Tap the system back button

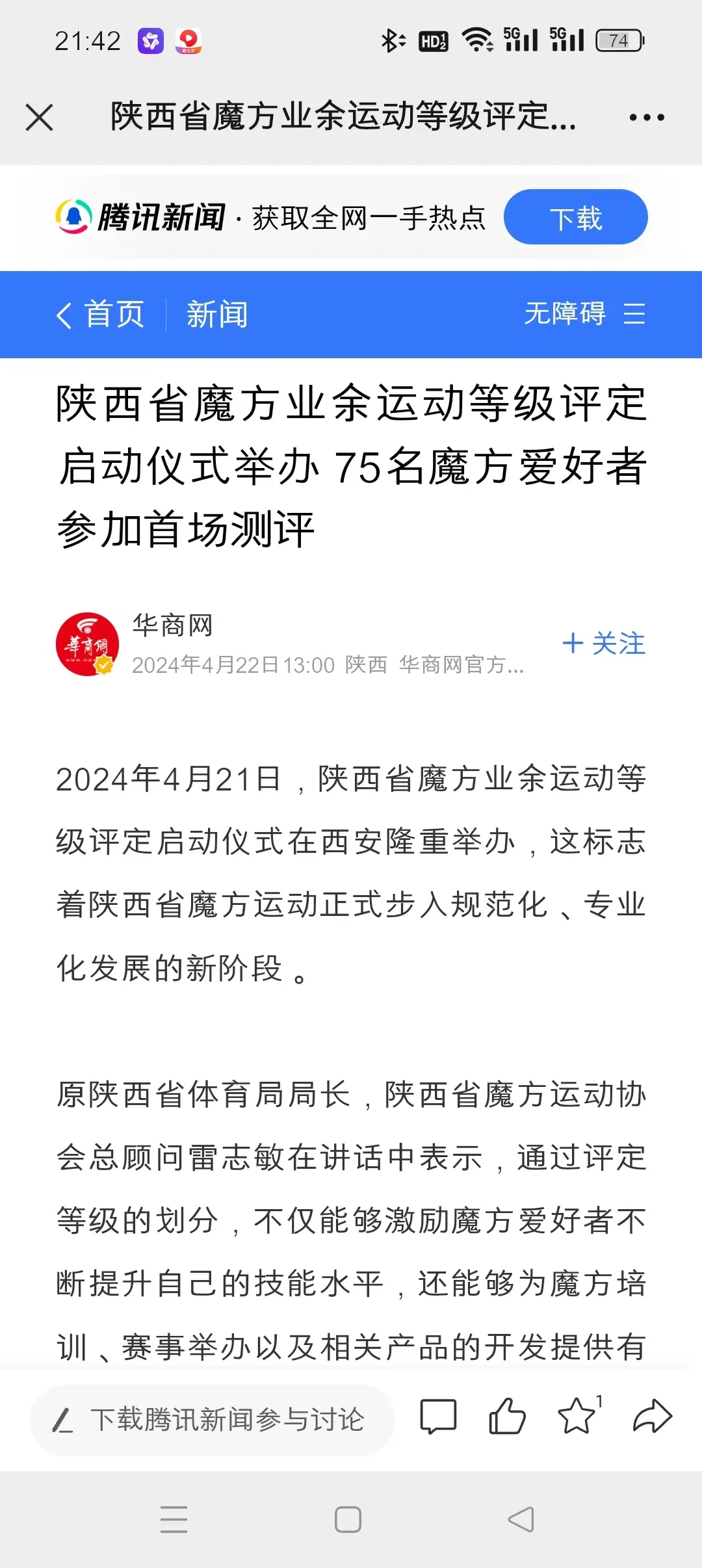[521, 1519]
